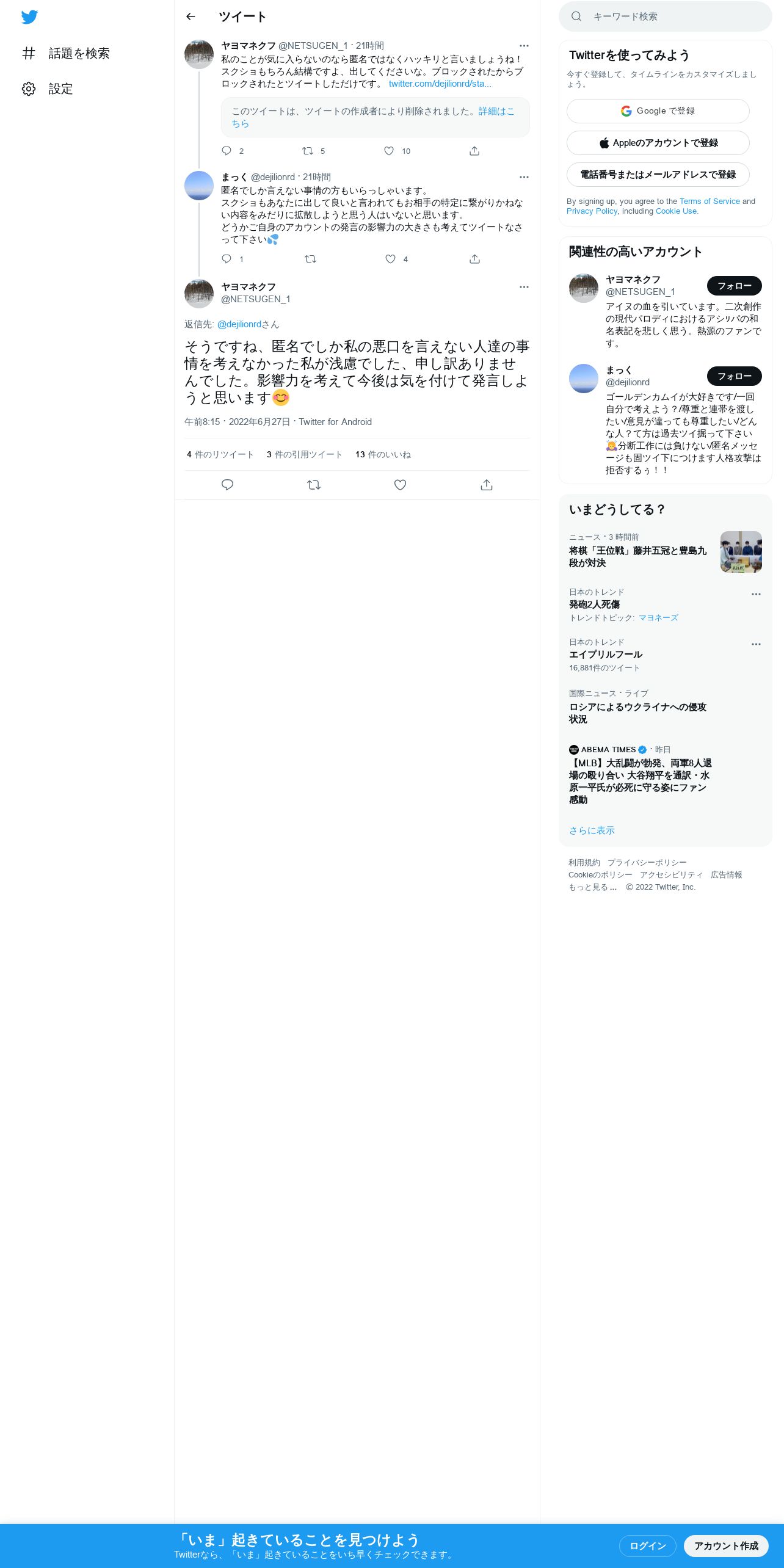Share the main tweet via the share icon
This screenshot has height=1568, width=784.
click(486, 485)
